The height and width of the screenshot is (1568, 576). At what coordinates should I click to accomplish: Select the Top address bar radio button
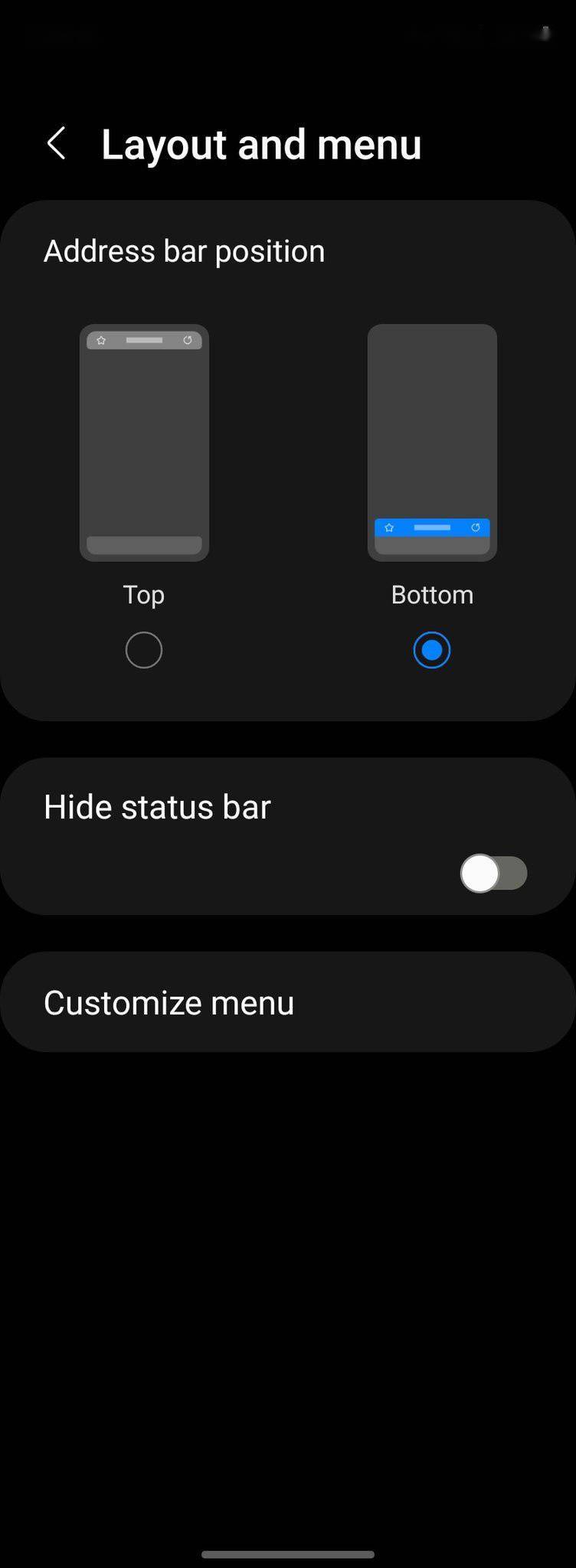click(x=144, y=650)
